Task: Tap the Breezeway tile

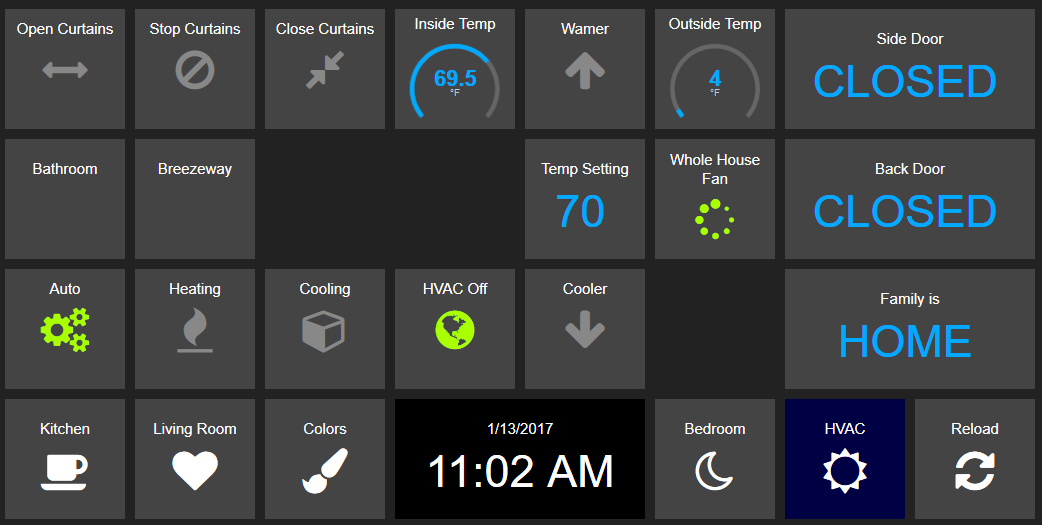Action: 195,199
